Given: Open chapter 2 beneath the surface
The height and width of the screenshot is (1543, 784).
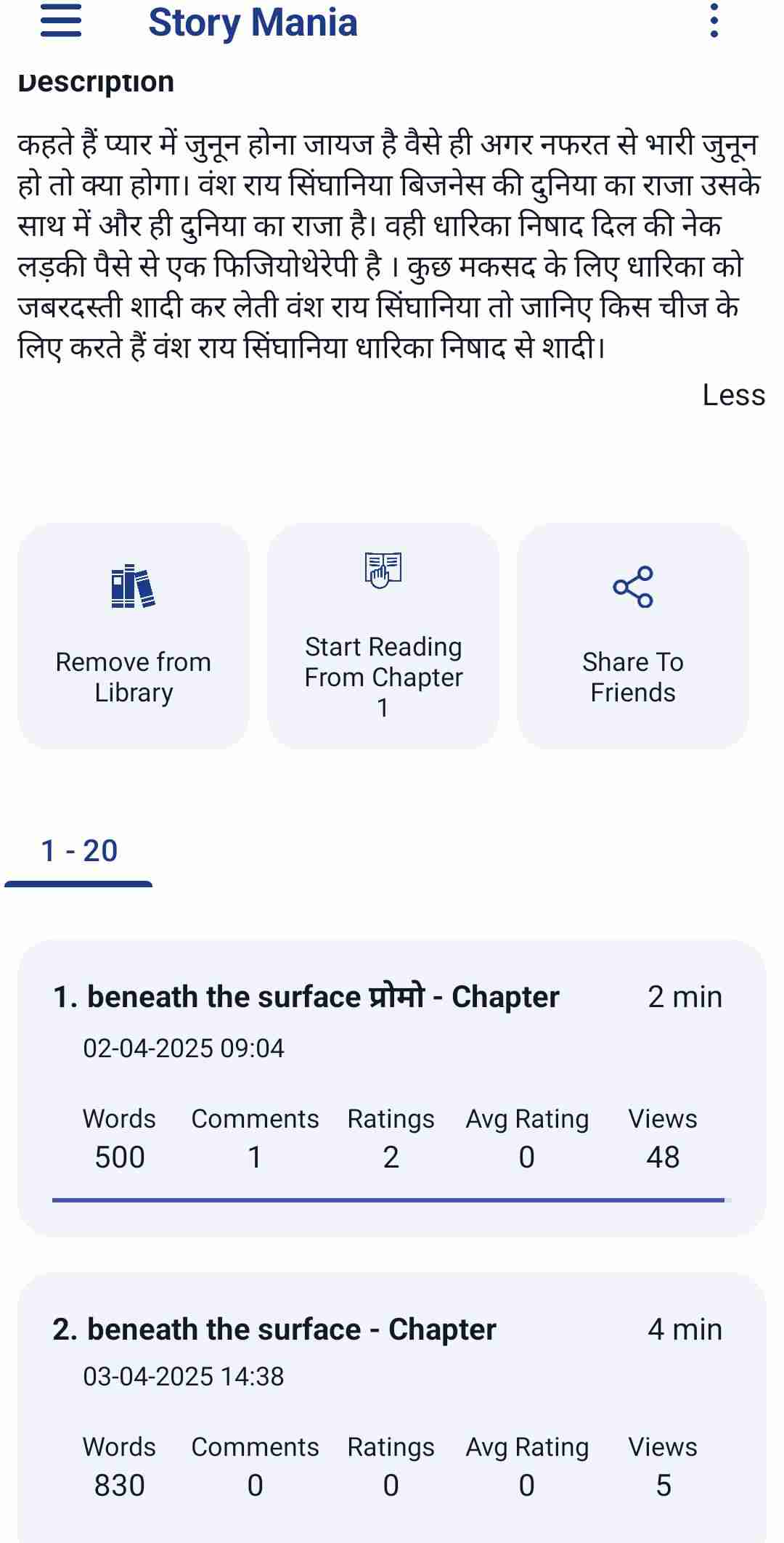Looking at the screenshot, I should click(274, 1330).
